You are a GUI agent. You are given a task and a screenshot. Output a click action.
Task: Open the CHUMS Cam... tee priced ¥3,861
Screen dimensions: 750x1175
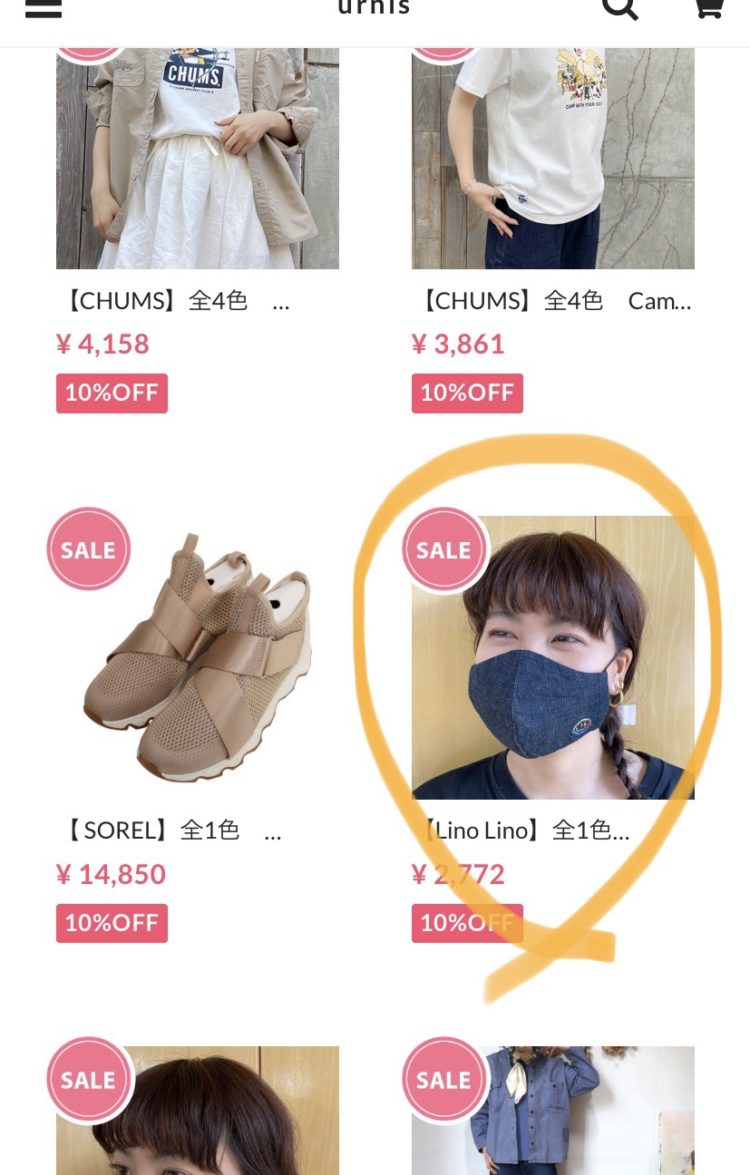click(x=552, y=160)
